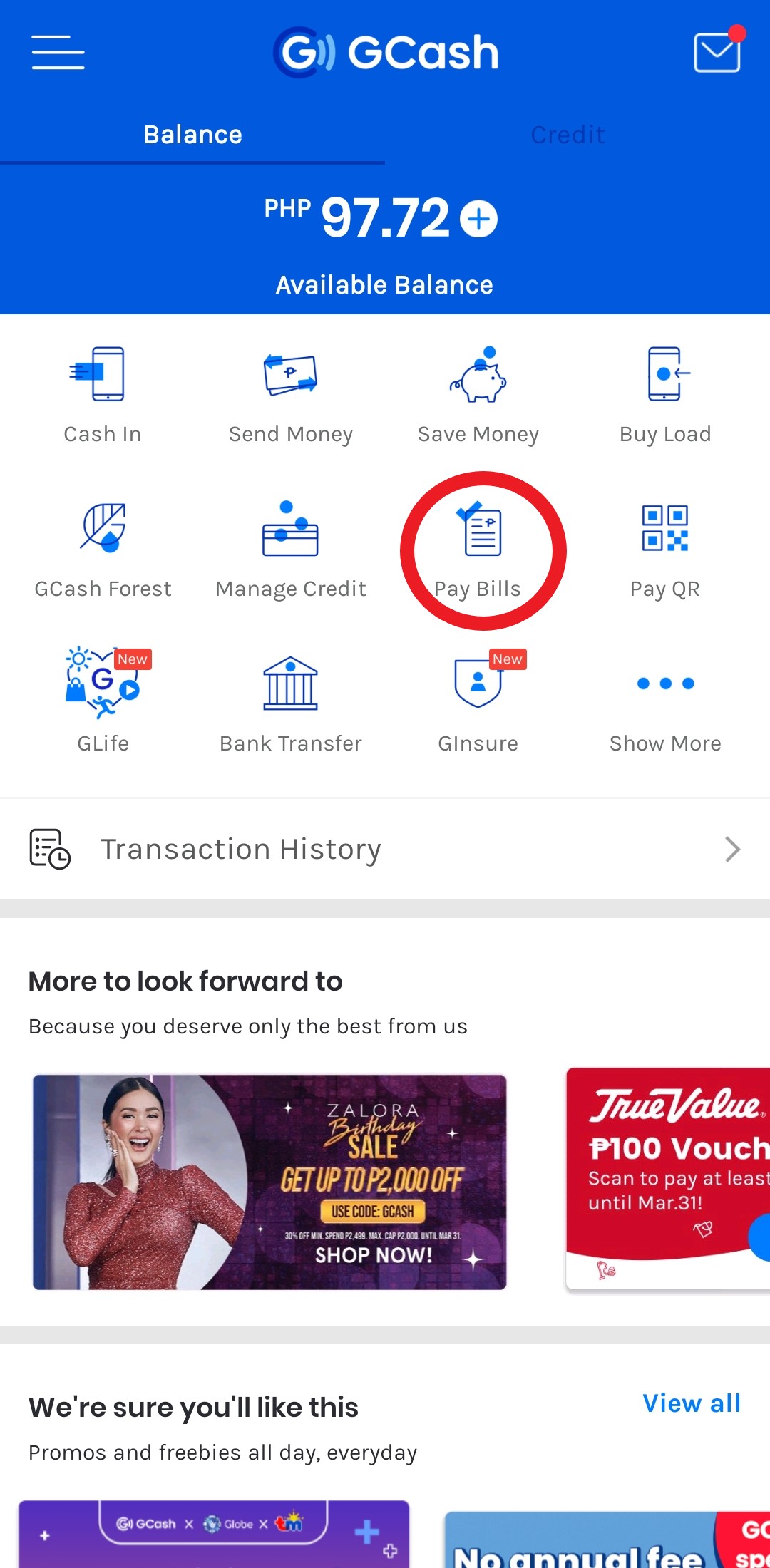Open the hamburger menu

(x=58, y=52)
